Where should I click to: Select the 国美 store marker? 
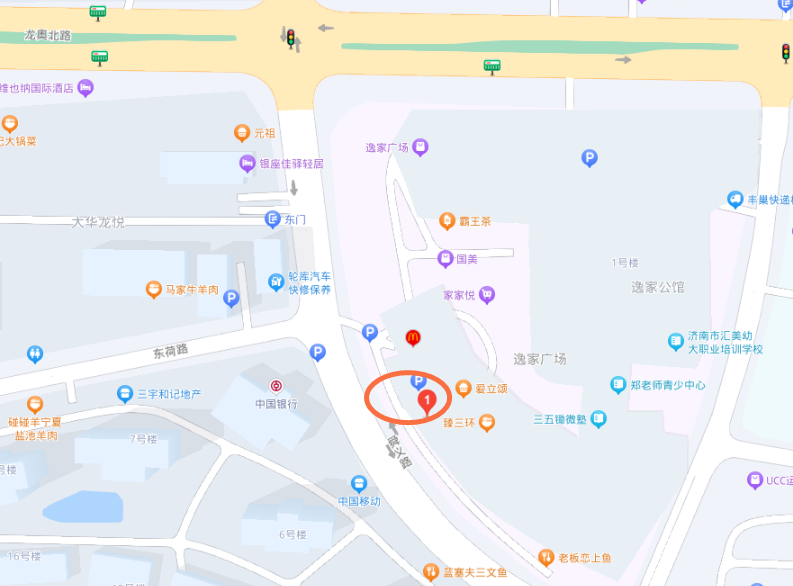click(x=445, y=259)
